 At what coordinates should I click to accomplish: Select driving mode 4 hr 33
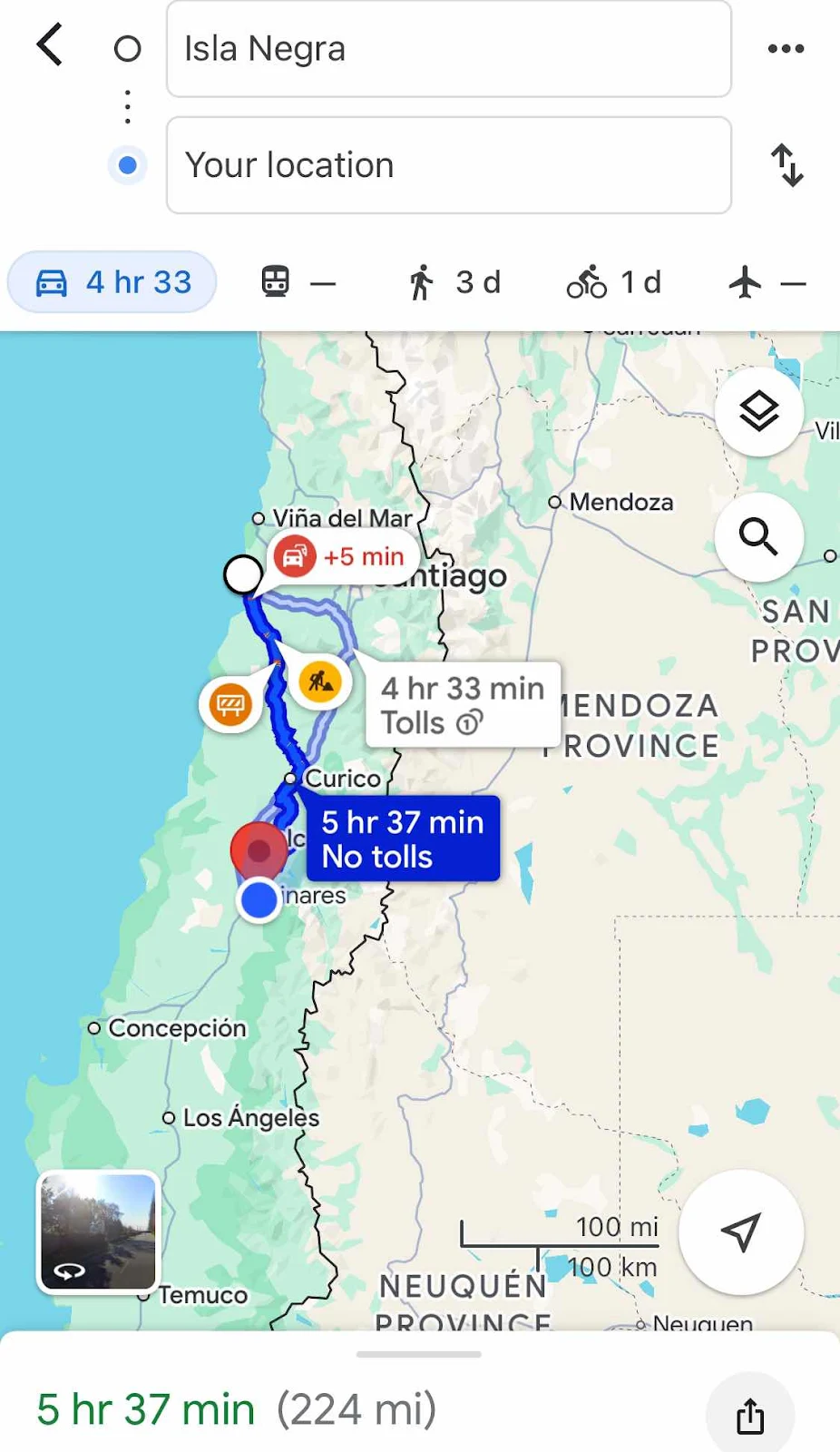click(112, 282)
